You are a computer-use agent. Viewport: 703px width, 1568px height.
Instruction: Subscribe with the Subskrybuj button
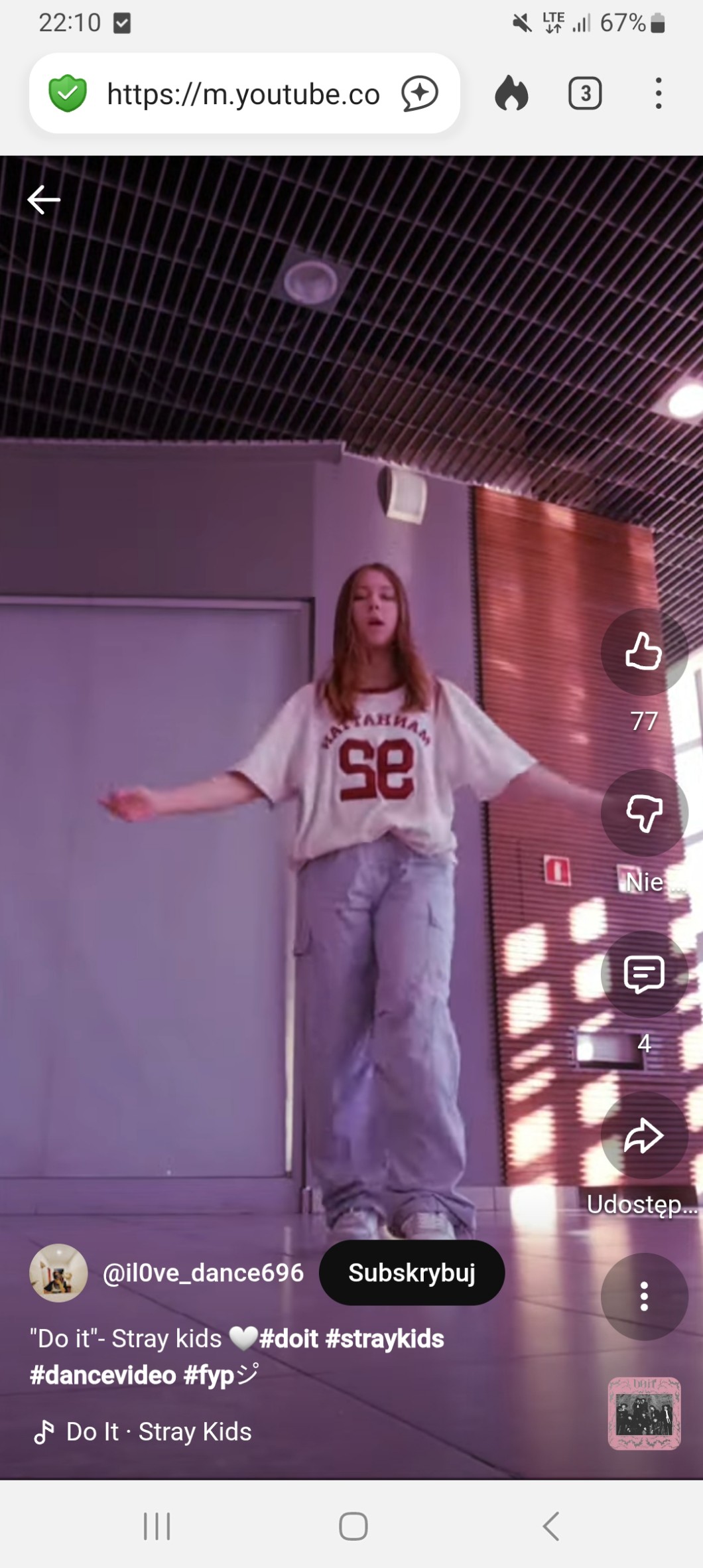pyautogui.click(x=411, y=1273)
